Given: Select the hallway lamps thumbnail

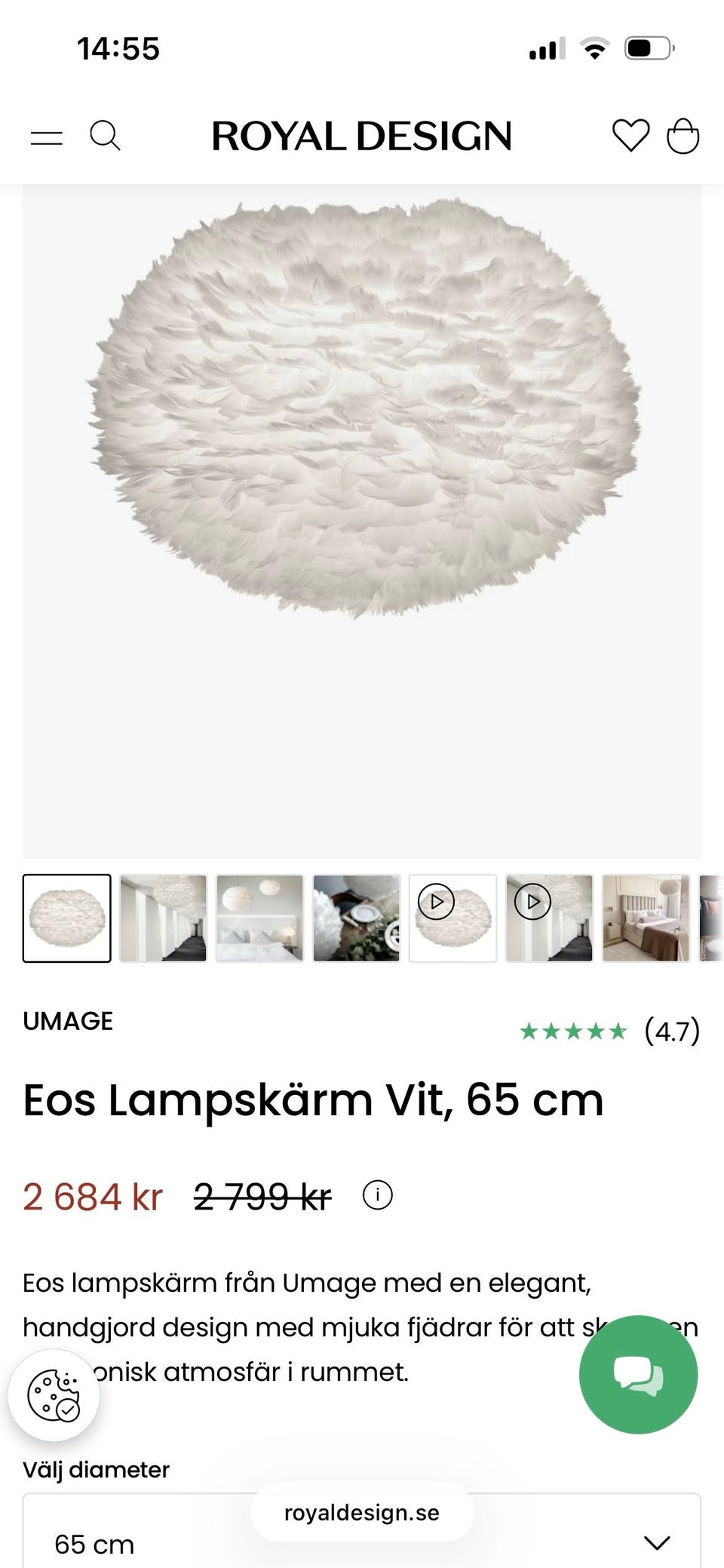Looking at the screenshot, I should pos(163,917).
